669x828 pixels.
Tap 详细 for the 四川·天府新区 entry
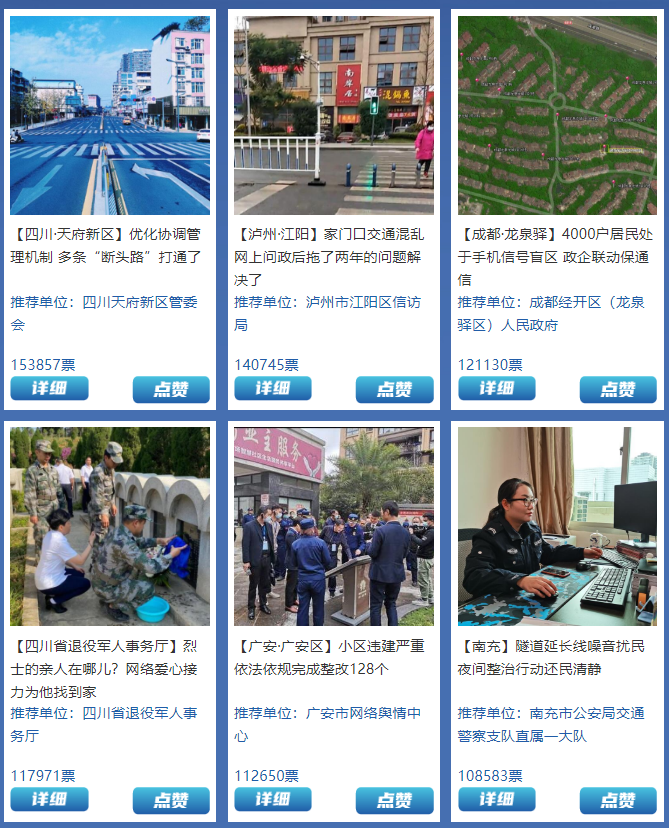pyautogui.click(x=49, y=389)
